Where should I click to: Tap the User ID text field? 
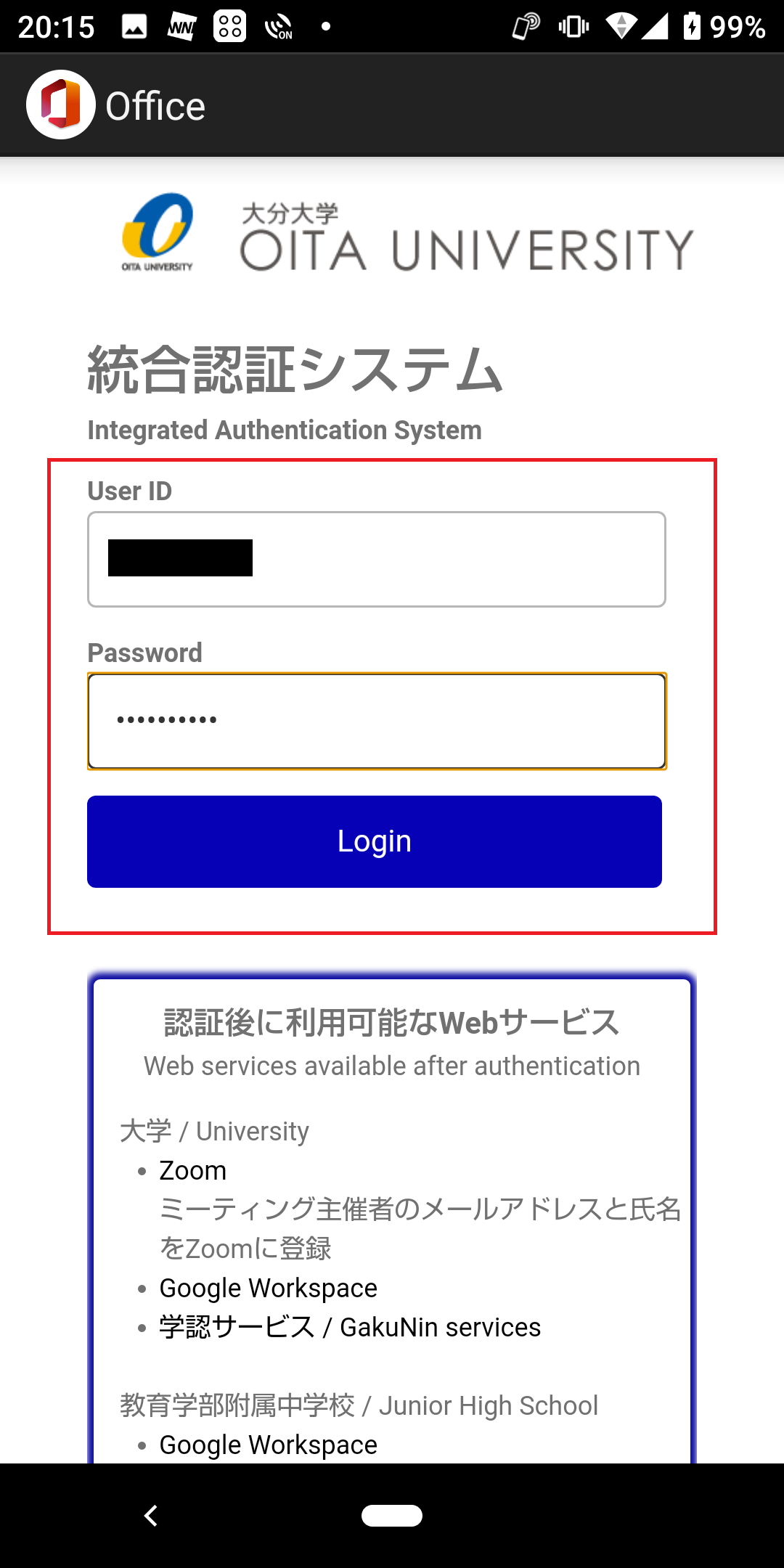click(x=376, y=559)
